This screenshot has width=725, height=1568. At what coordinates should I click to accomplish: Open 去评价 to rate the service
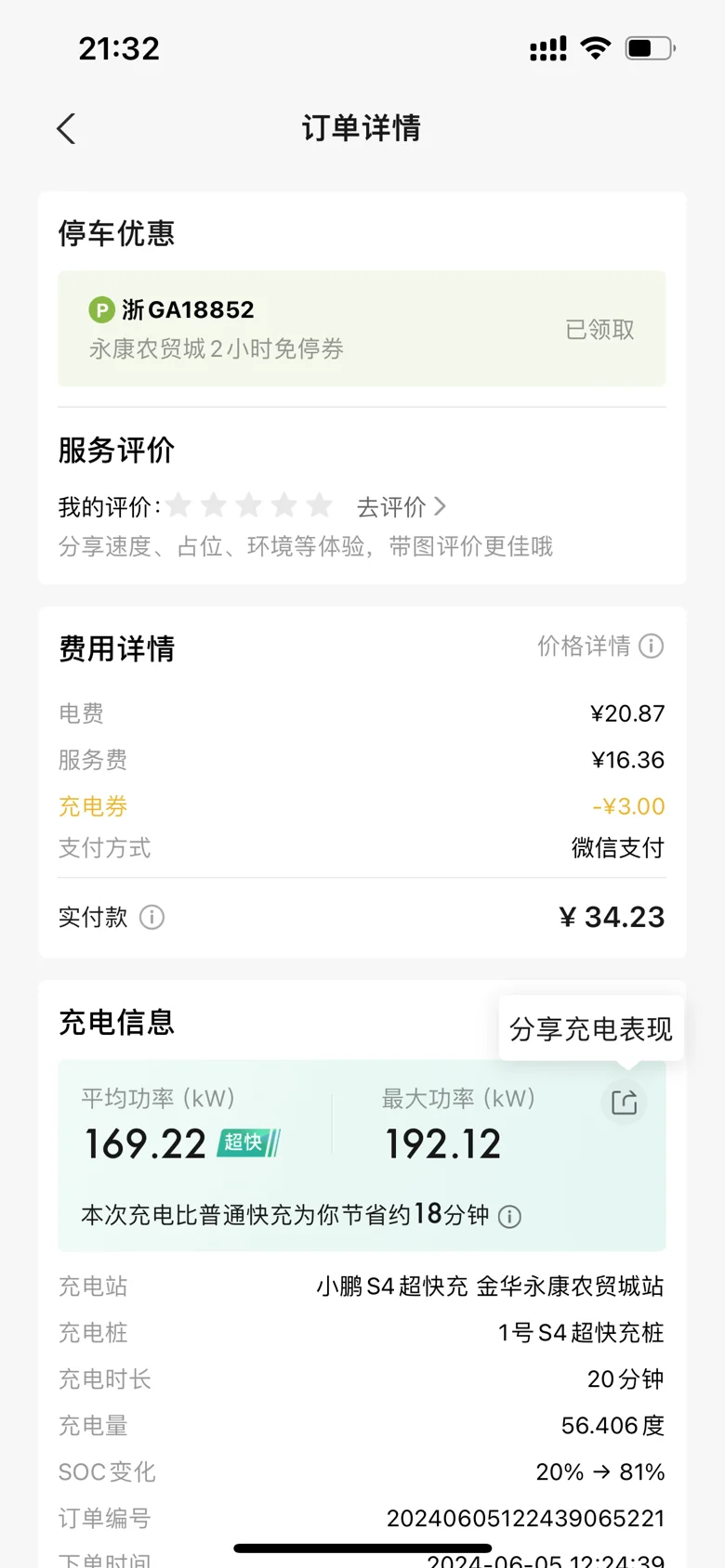coord(401,506)
